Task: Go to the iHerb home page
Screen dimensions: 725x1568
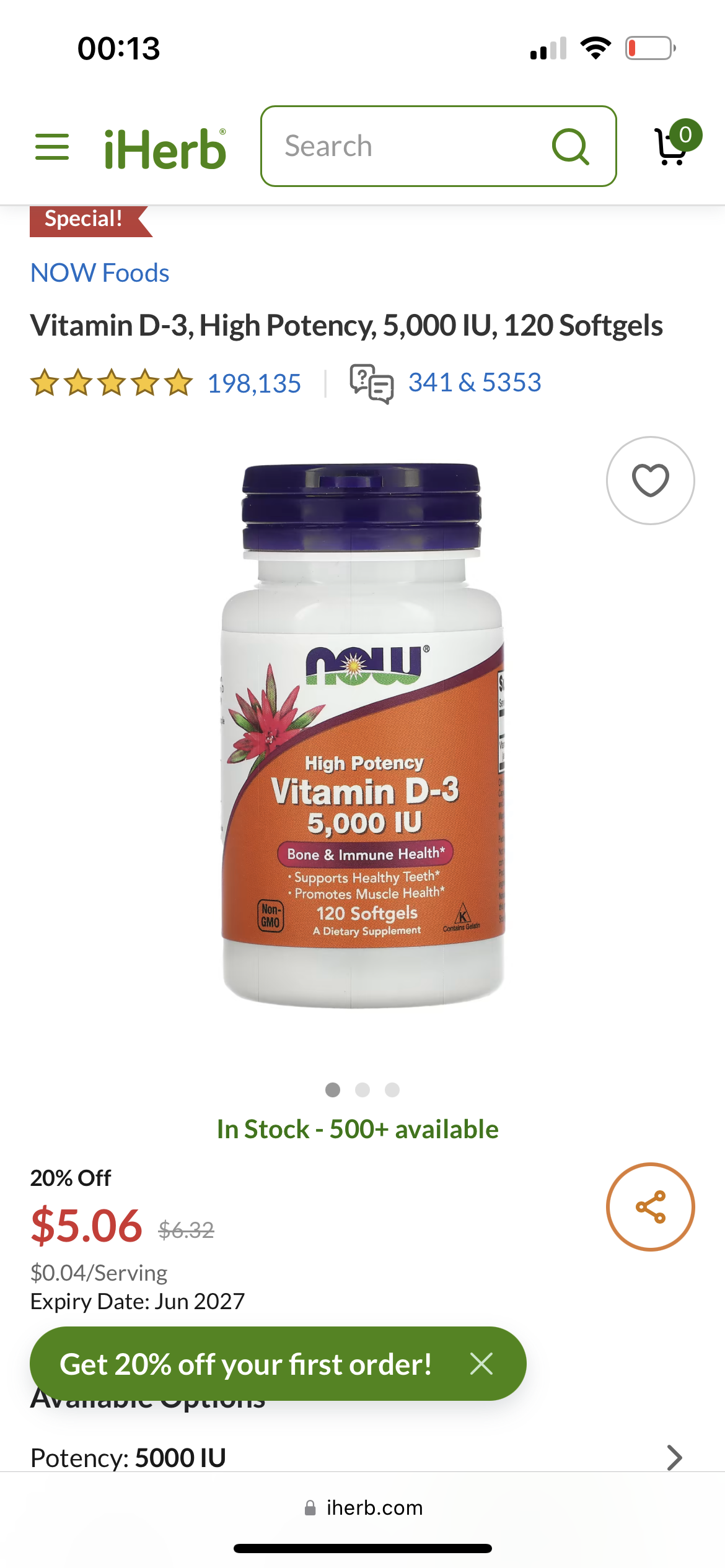Action: (165, 149)
